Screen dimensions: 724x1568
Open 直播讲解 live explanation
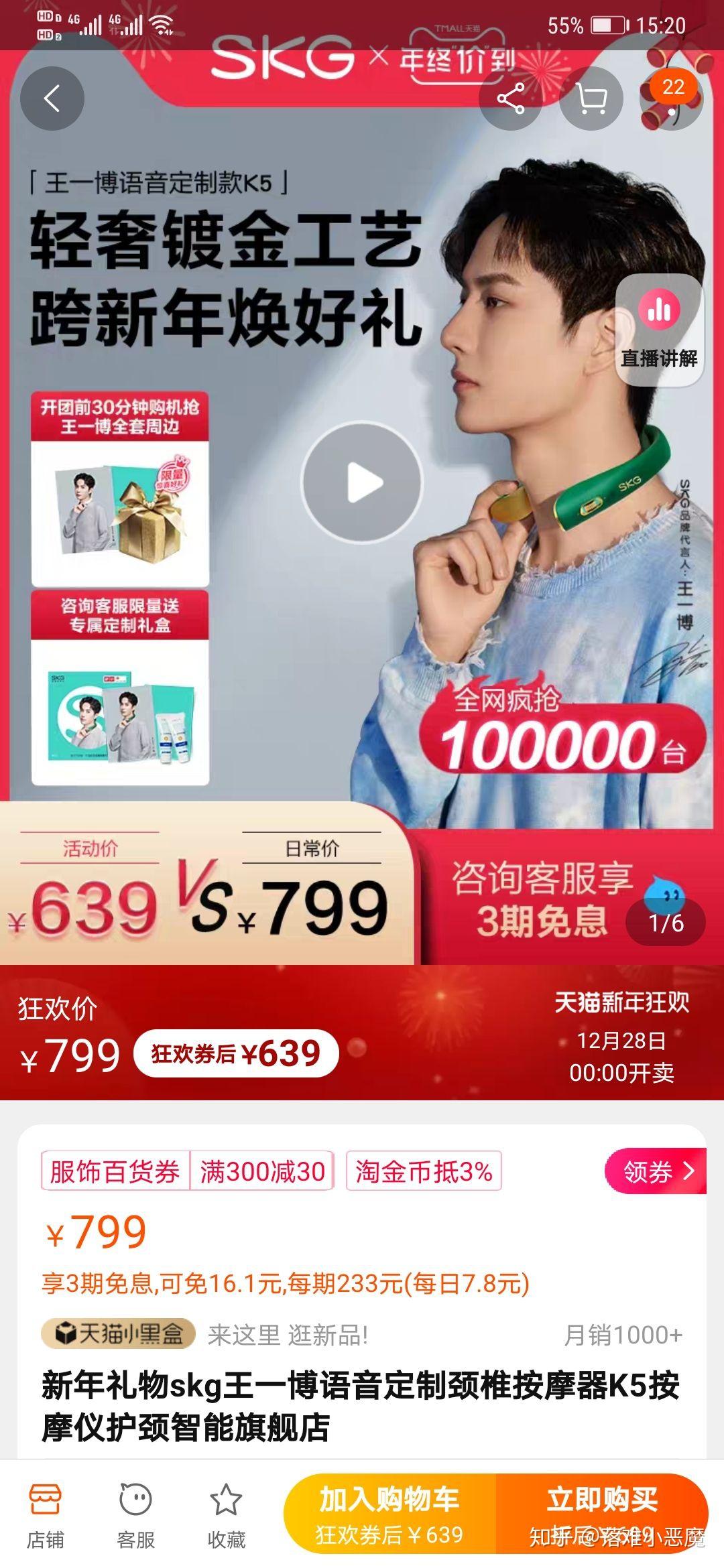tap(659, 330)
